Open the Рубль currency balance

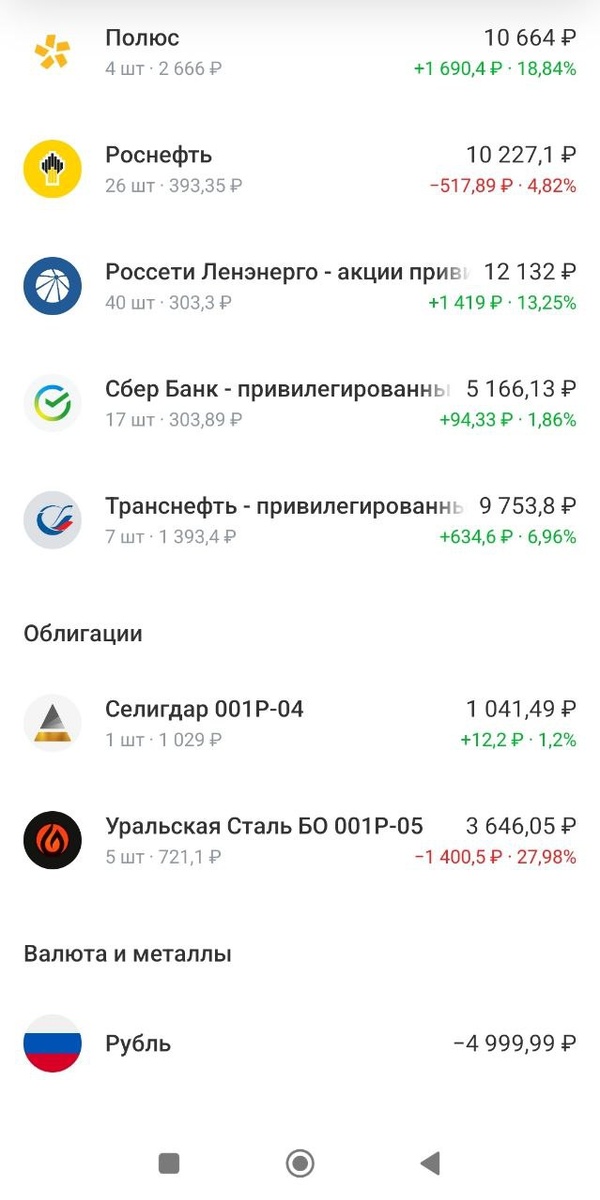point(300,1043)
